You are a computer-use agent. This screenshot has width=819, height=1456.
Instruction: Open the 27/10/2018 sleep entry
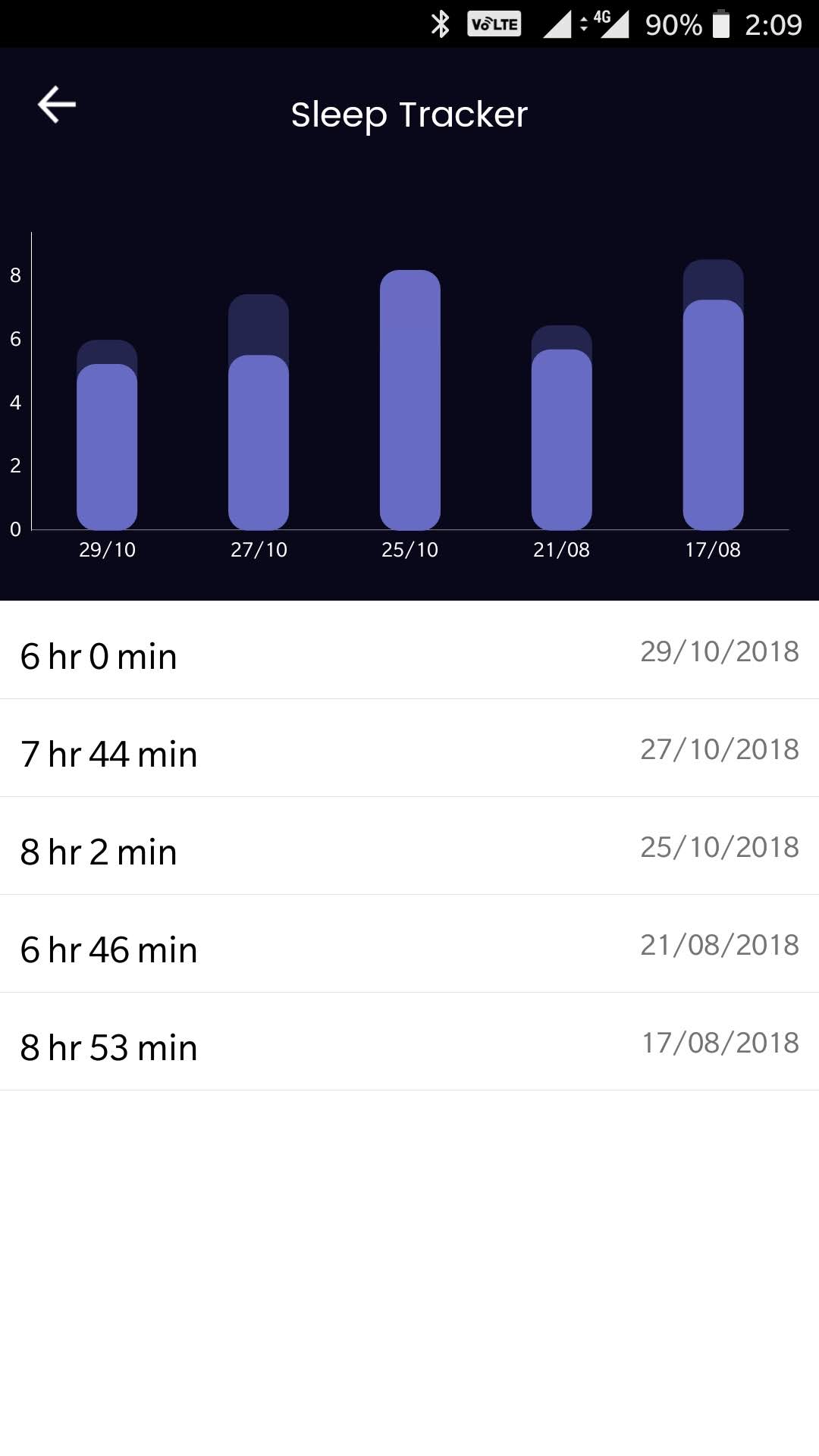pyautogui.click(x=409, y=750)
